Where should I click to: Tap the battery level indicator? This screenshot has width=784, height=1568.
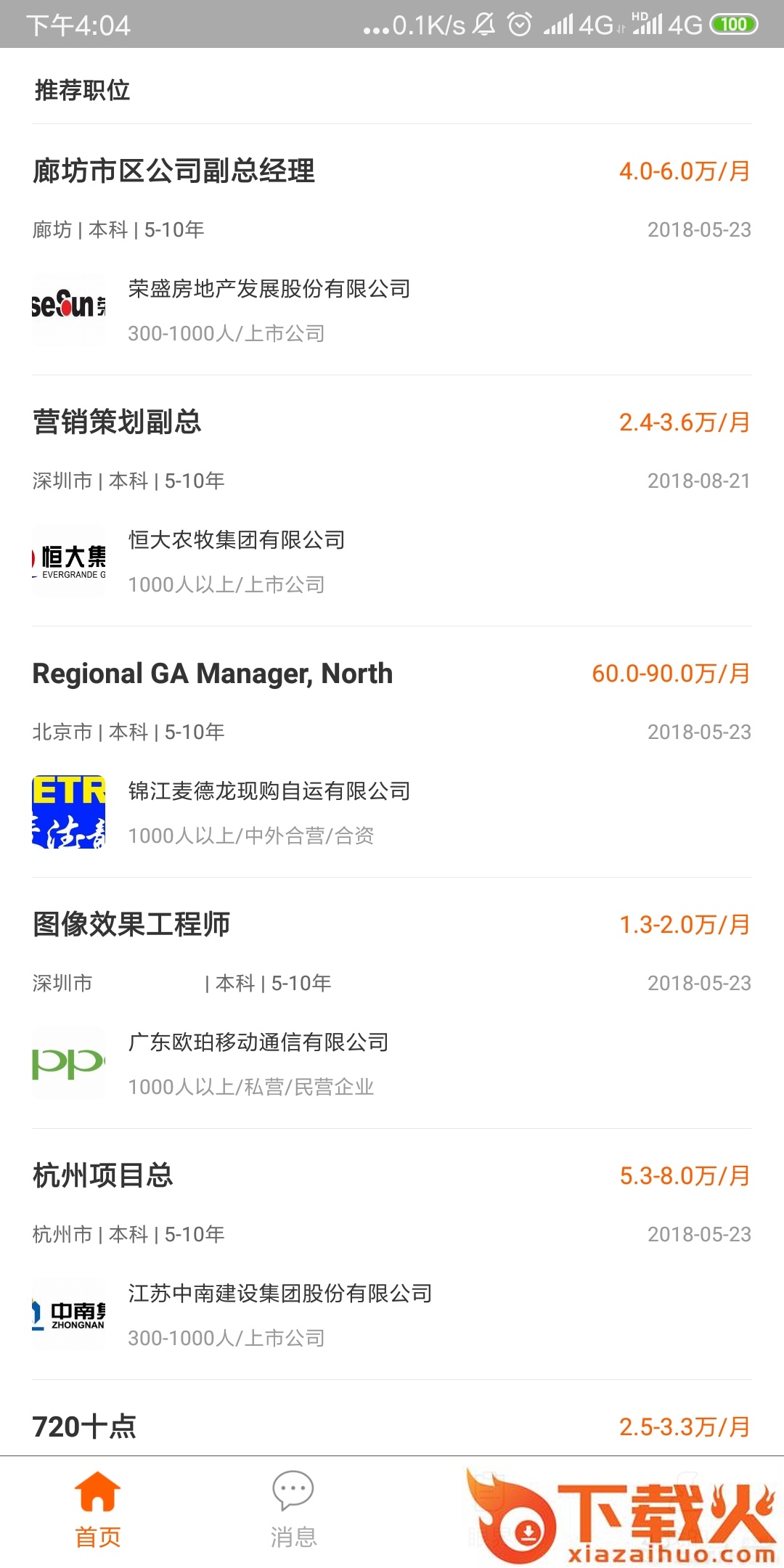[735, 24]
